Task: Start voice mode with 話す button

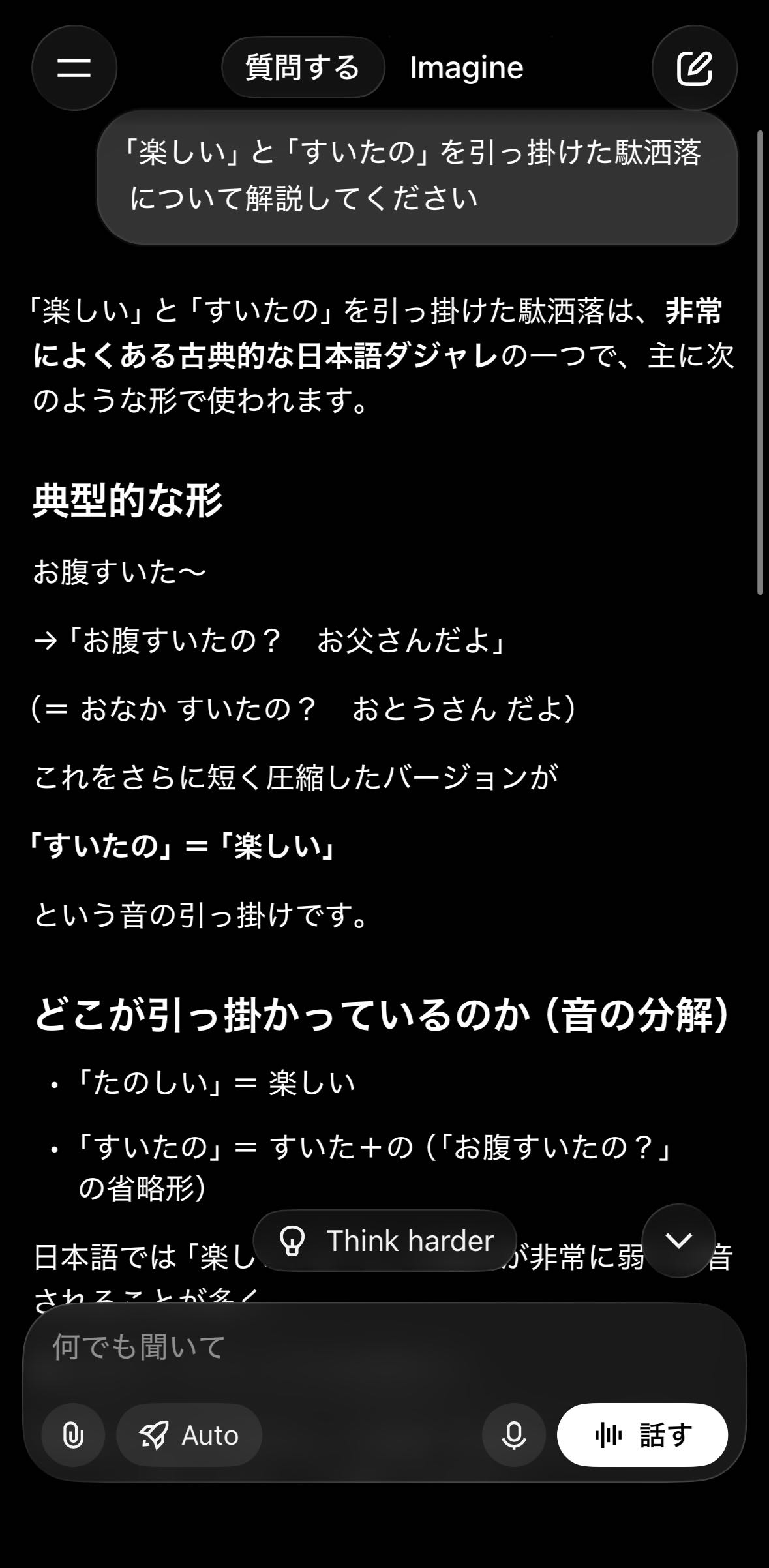Action: coord(642,1435)
